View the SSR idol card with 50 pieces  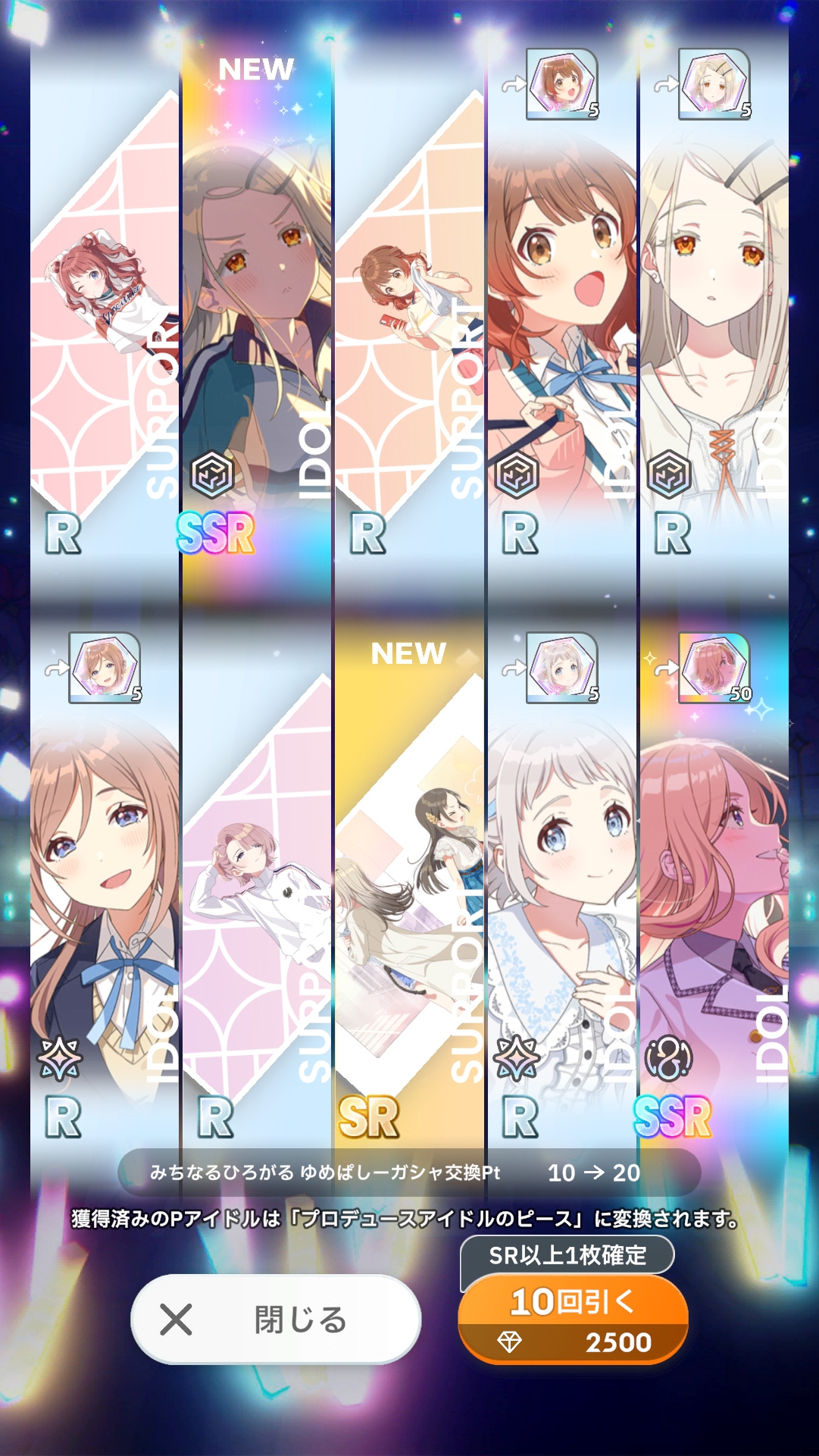(x=713, y=894)
